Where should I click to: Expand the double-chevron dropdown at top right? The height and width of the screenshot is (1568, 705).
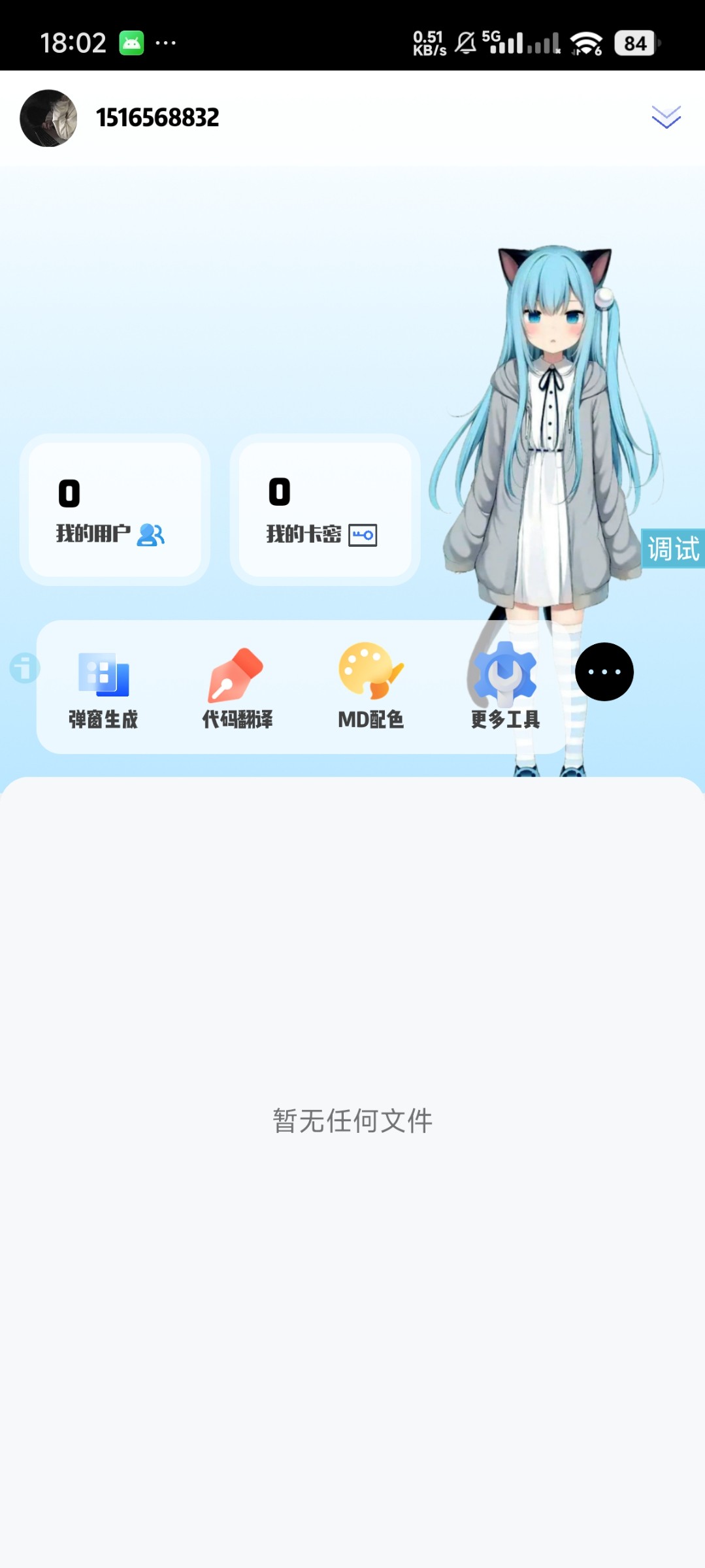666,117
